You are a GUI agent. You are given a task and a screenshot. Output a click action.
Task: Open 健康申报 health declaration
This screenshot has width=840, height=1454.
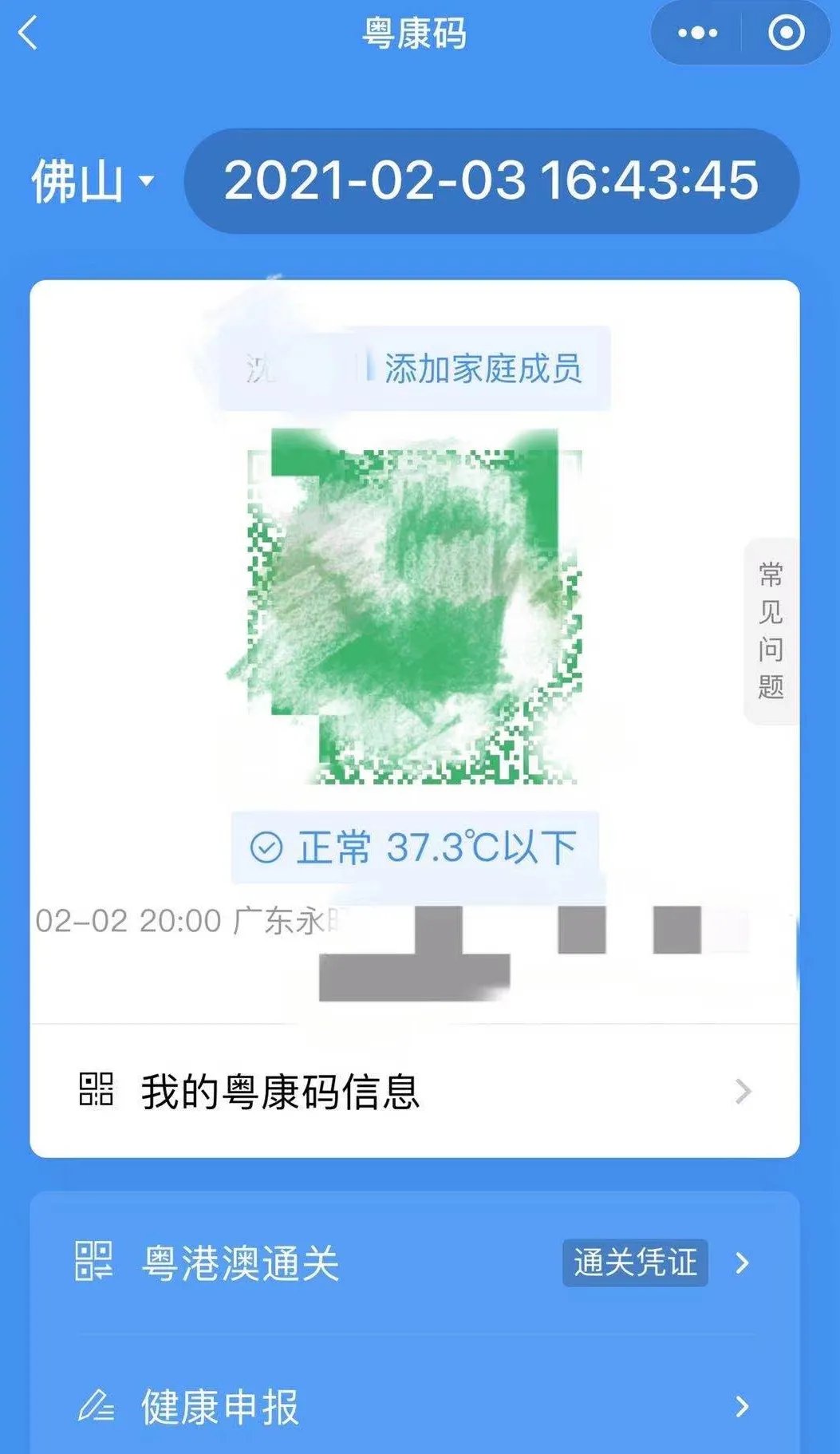(414, 1407)
